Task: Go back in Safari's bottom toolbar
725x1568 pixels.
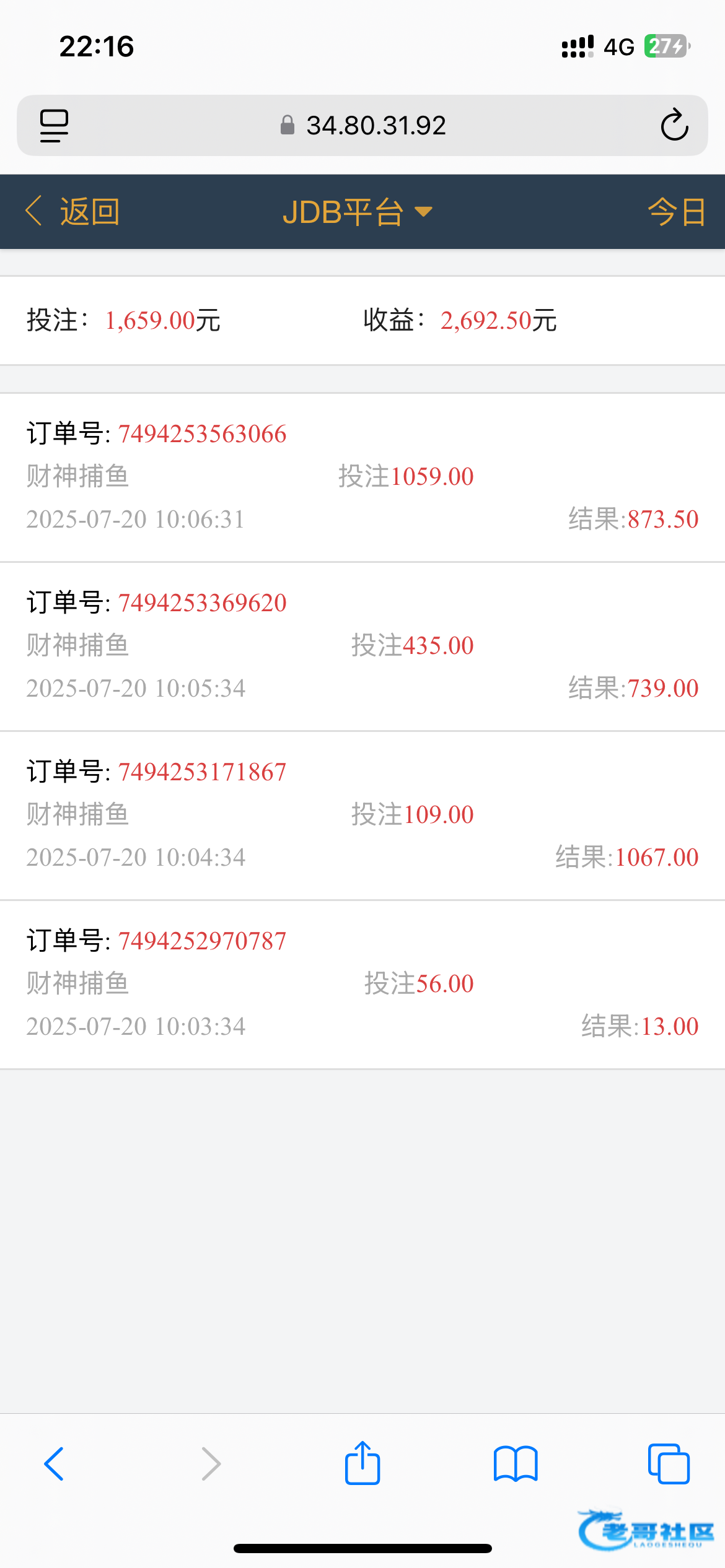Action: 55,1464
